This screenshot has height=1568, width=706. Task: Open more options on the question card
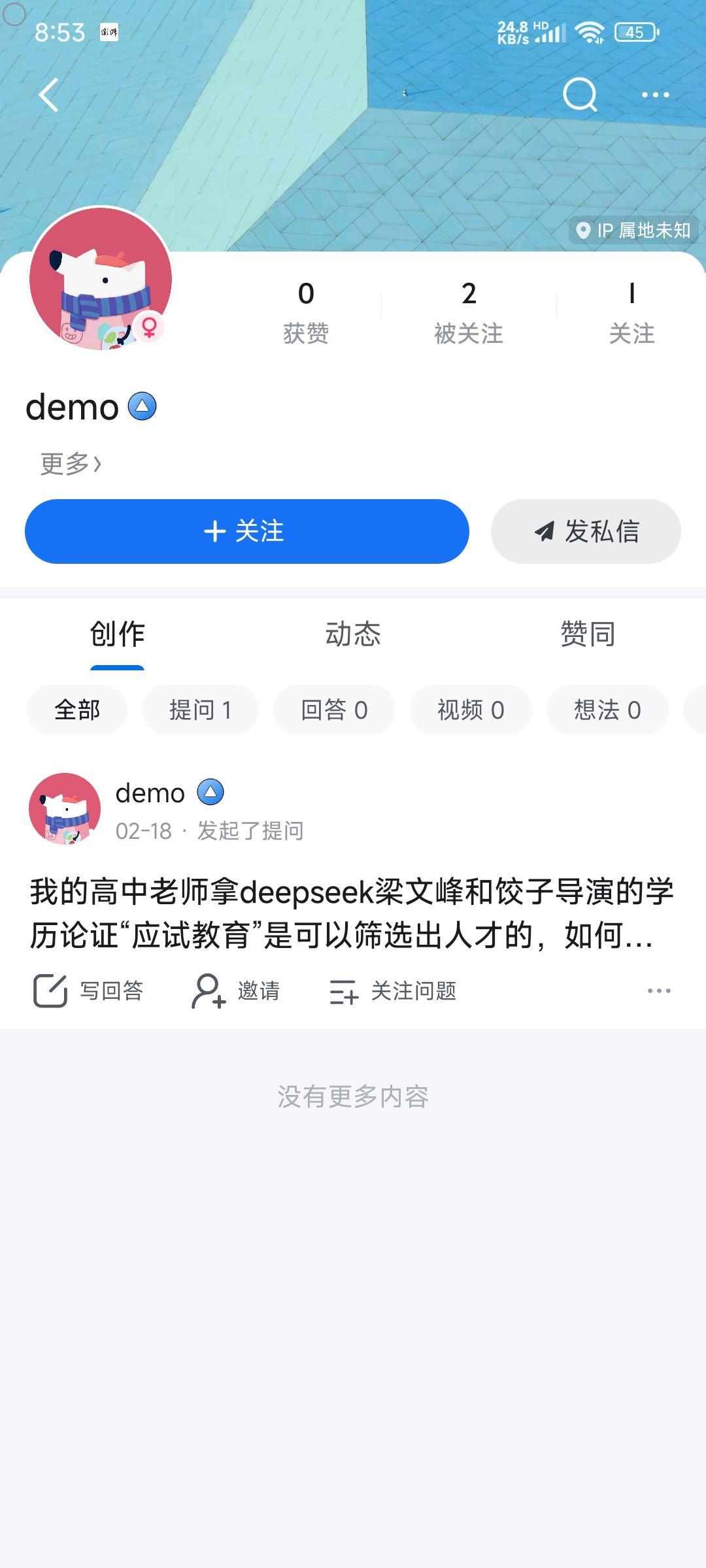(x=658, y=991)
